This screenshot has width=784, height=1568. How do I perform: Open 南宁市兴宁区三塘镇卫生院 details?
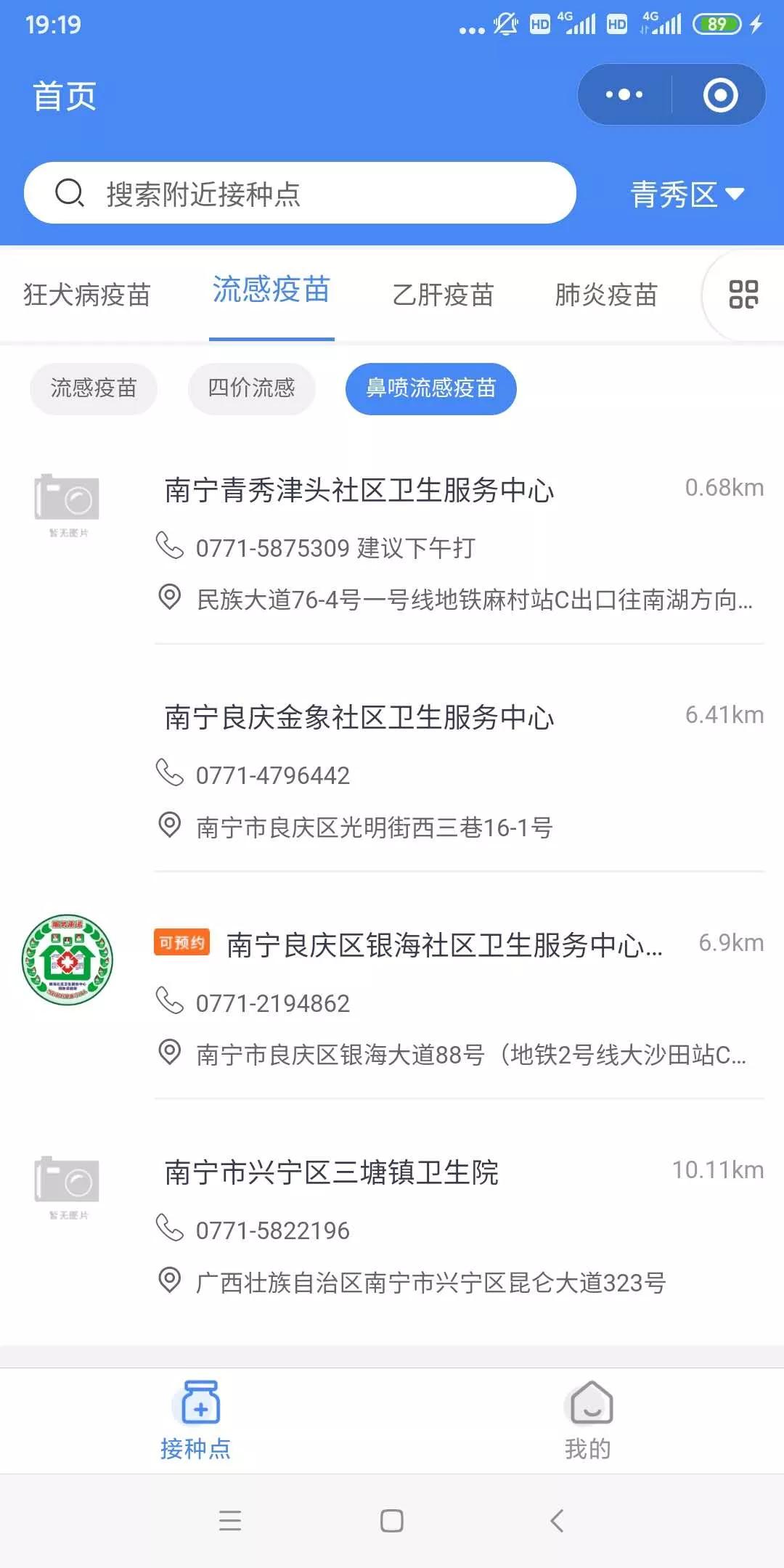(392, 1225)
